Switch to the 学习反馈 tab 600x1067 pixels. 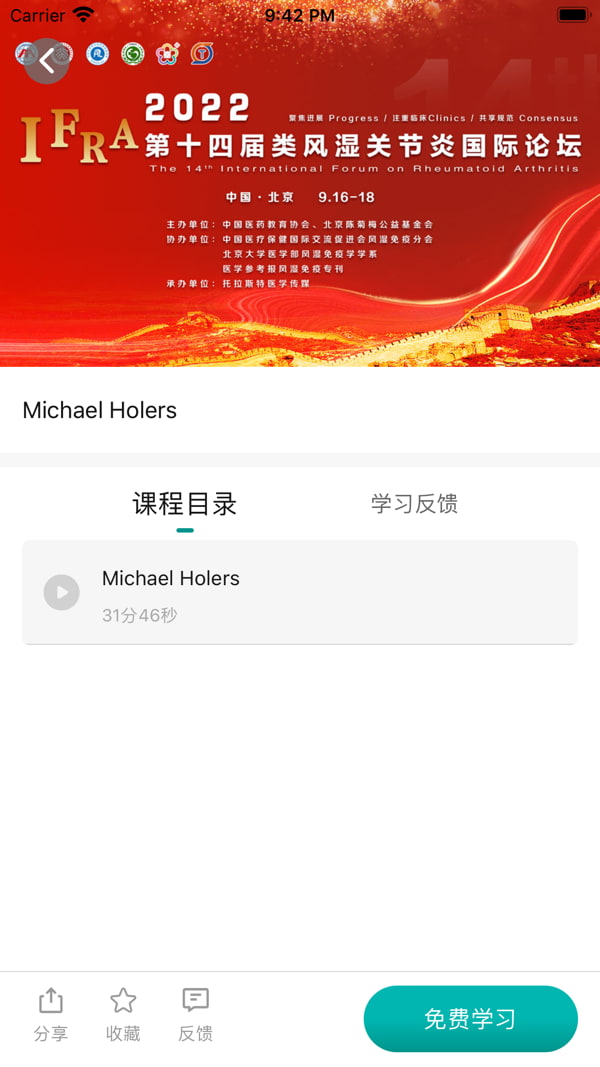tap(414, 504)
